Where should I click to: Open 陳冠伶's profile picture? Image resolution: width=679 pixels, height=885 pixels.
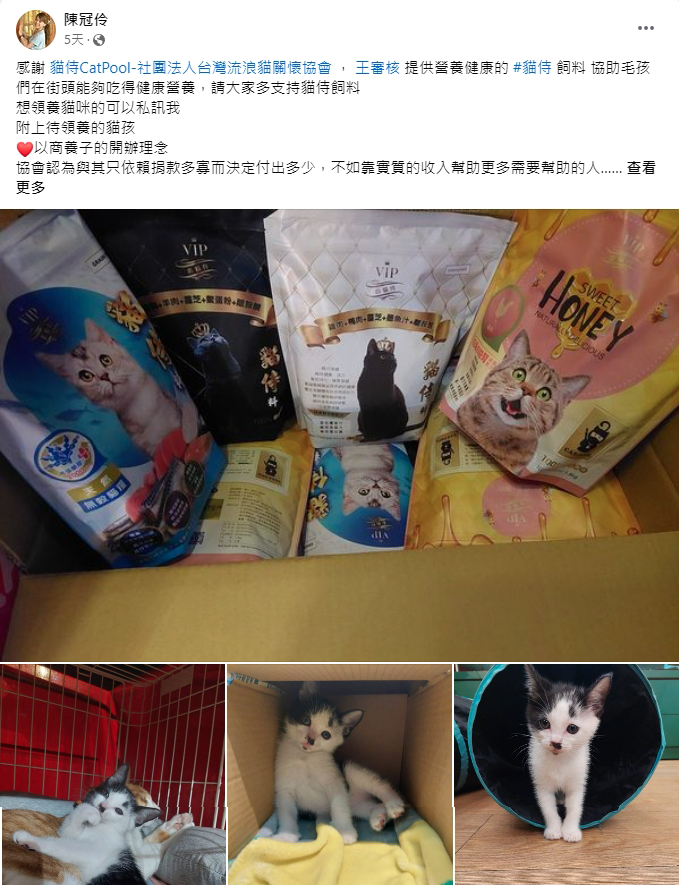(35, 30)
